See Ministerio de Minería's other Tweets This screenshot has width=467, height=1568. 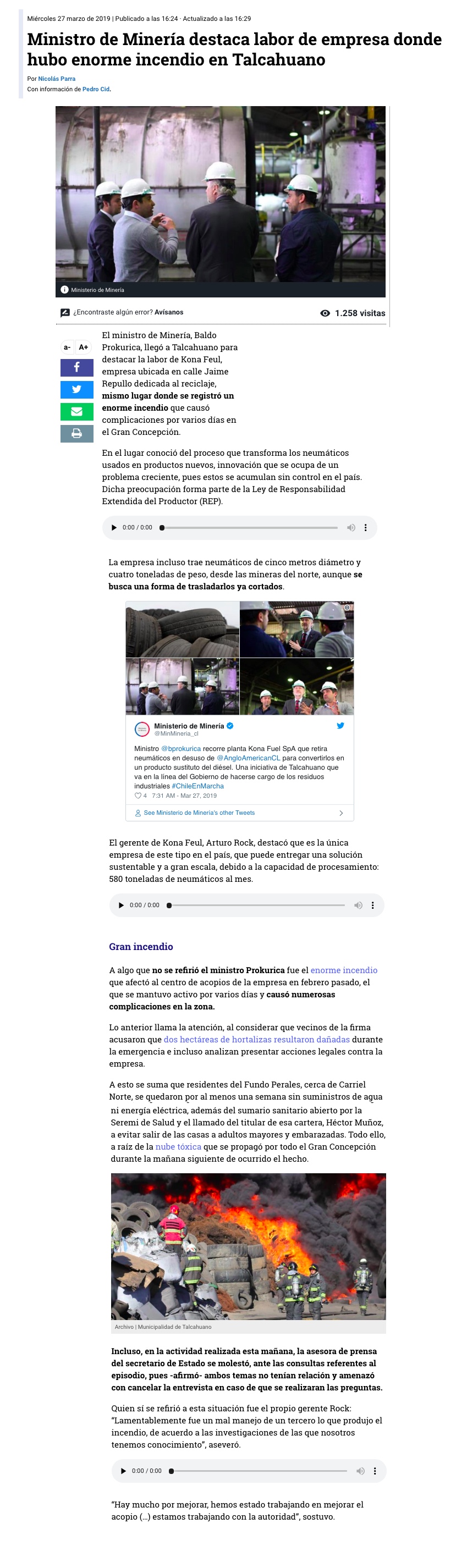199,813
